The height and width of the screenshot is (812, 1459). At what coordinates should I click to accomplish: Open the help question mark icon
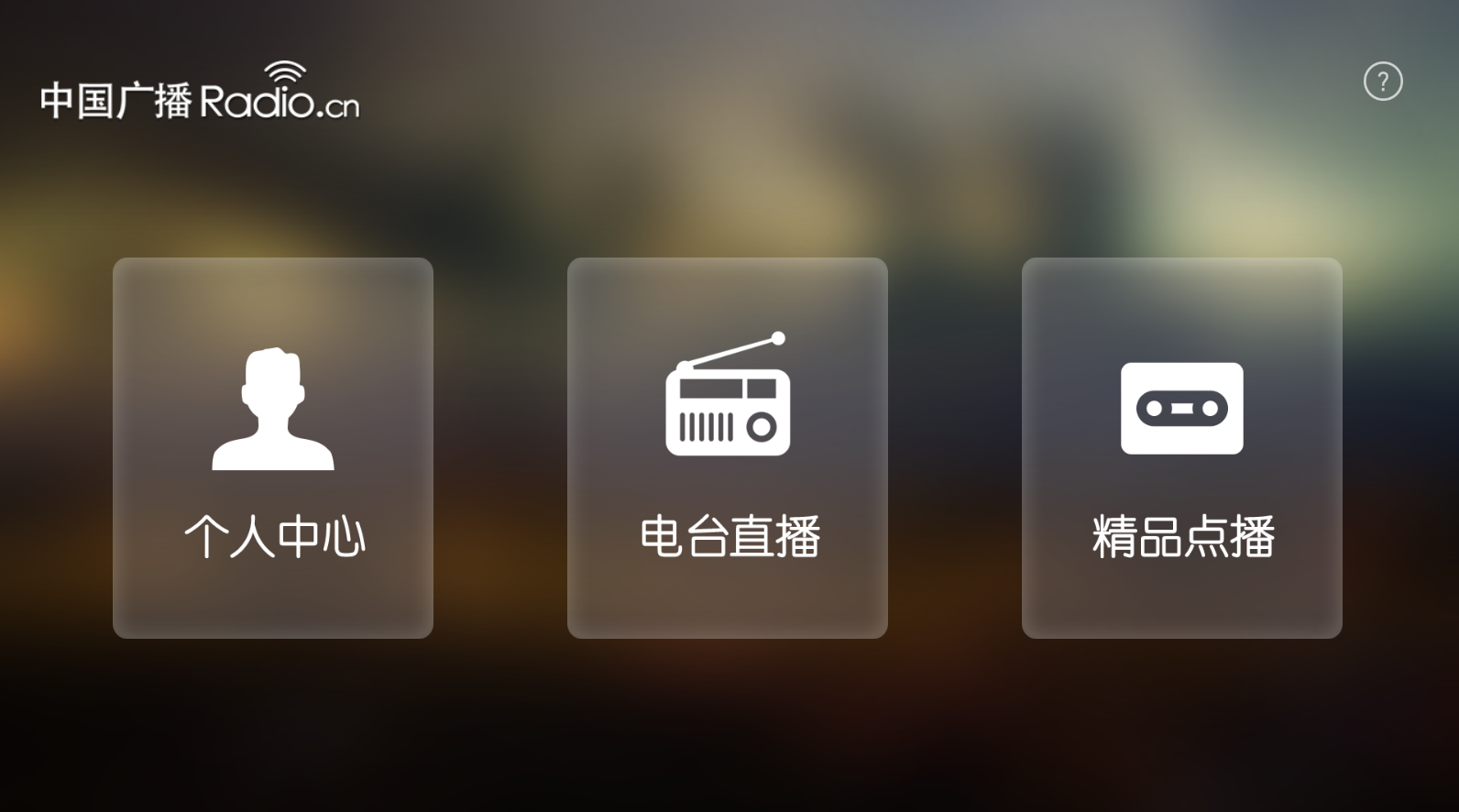(x=1383, y=82)
